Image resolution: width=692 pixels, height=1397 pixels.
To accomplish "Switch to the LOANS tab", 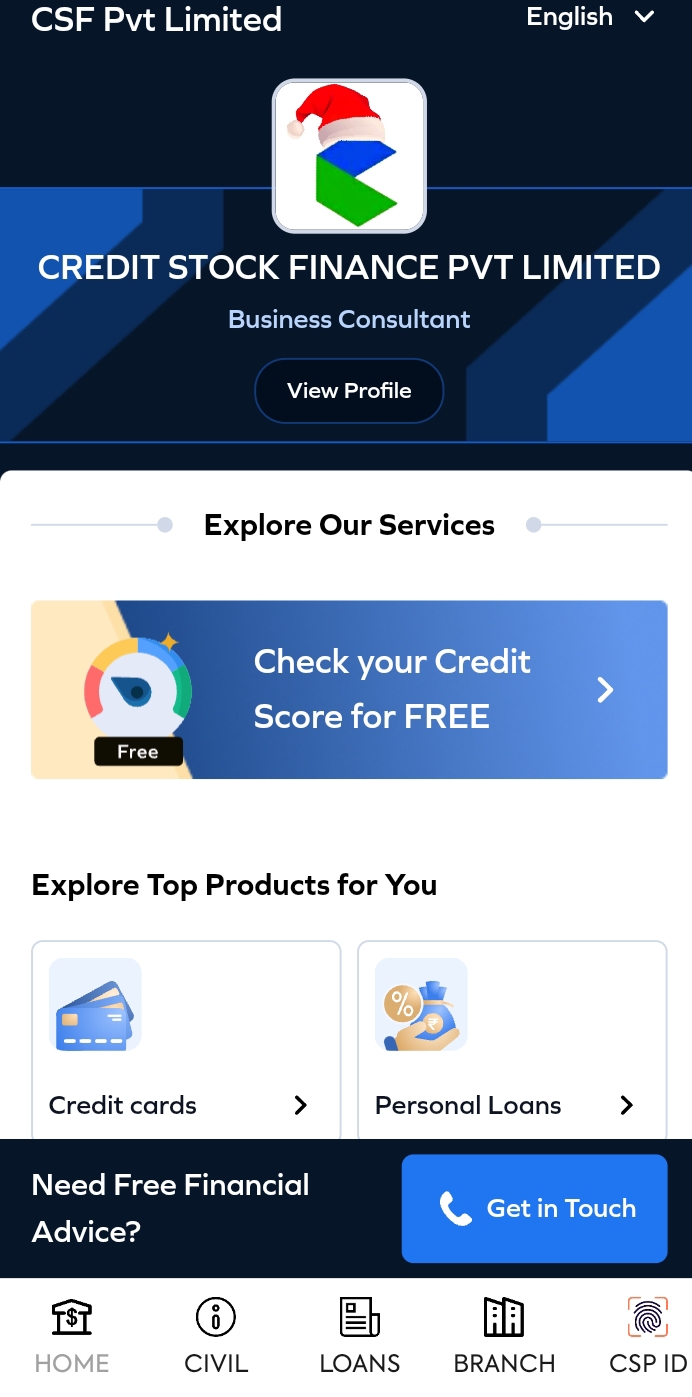I will pyautogui.click(x=360, y=1336).
